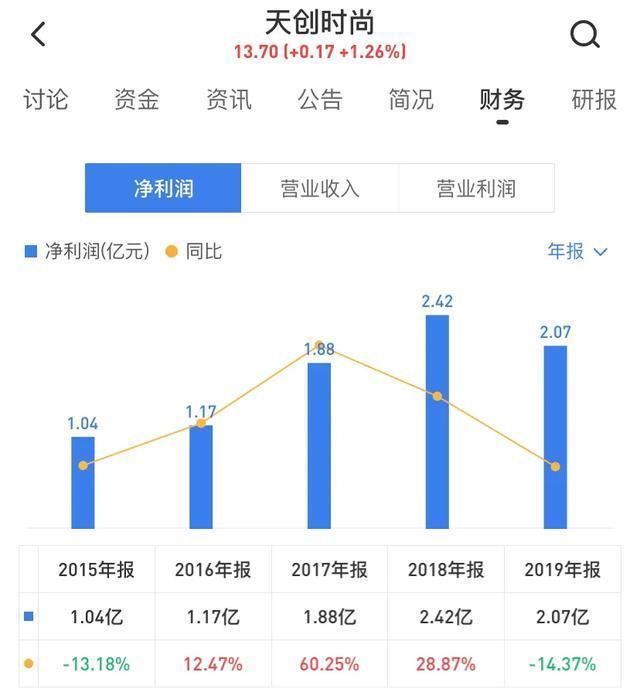
Task: Show the 营业利润 chart
Action: point(476,188)
